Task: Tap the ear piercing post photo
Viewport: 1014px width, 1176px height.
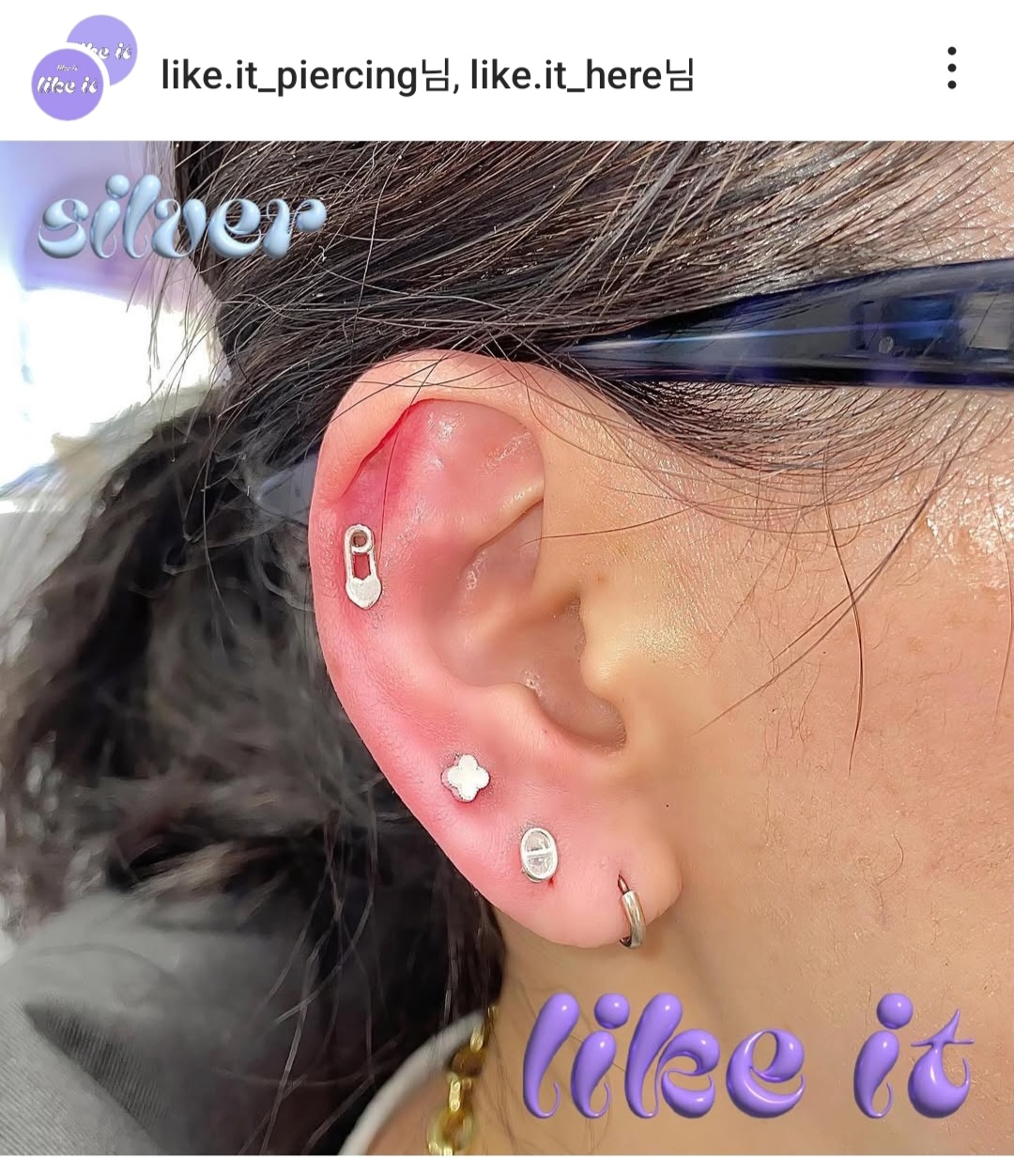Action: click(507, 648)
